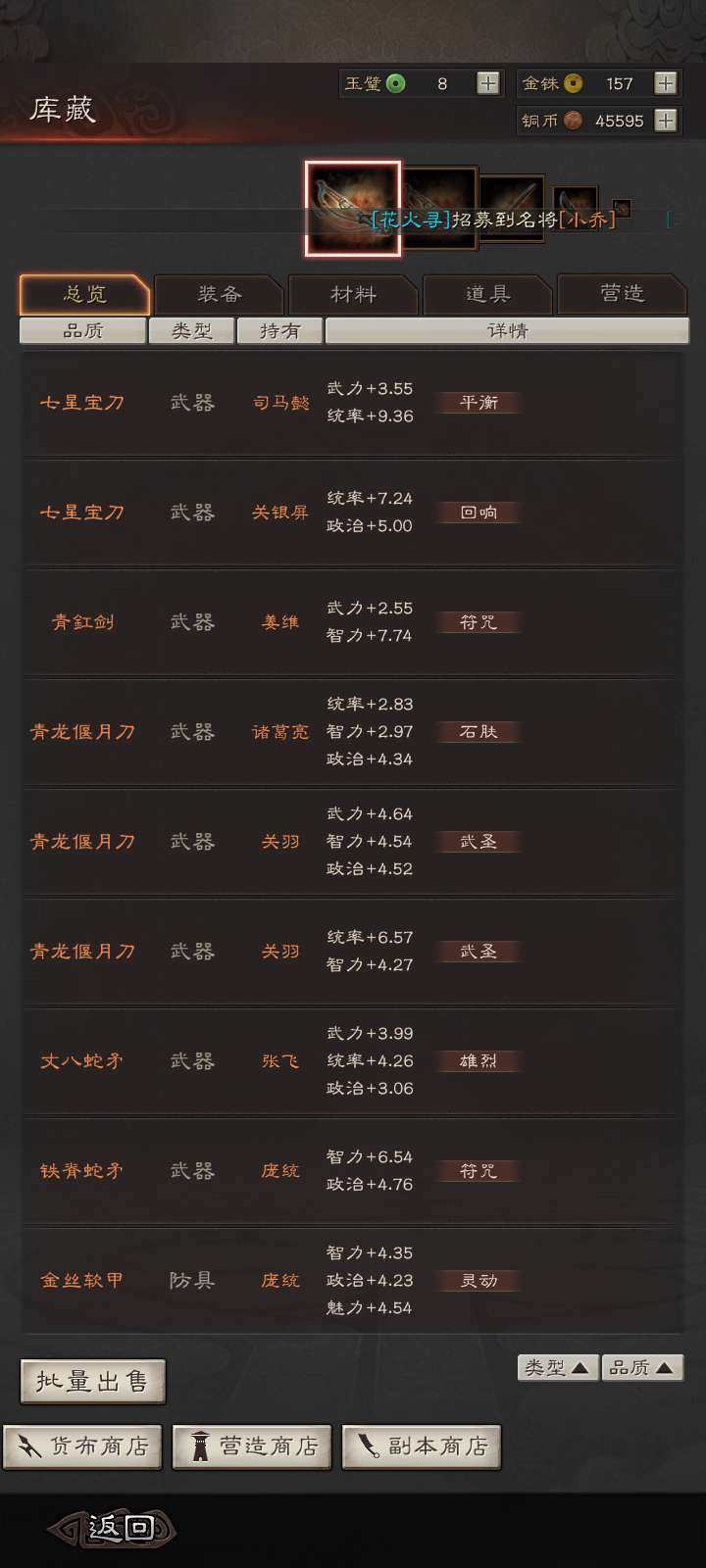Click the plus icon next to 金铢 count
The image size is (706, 1568).
[x=666, y=83]
